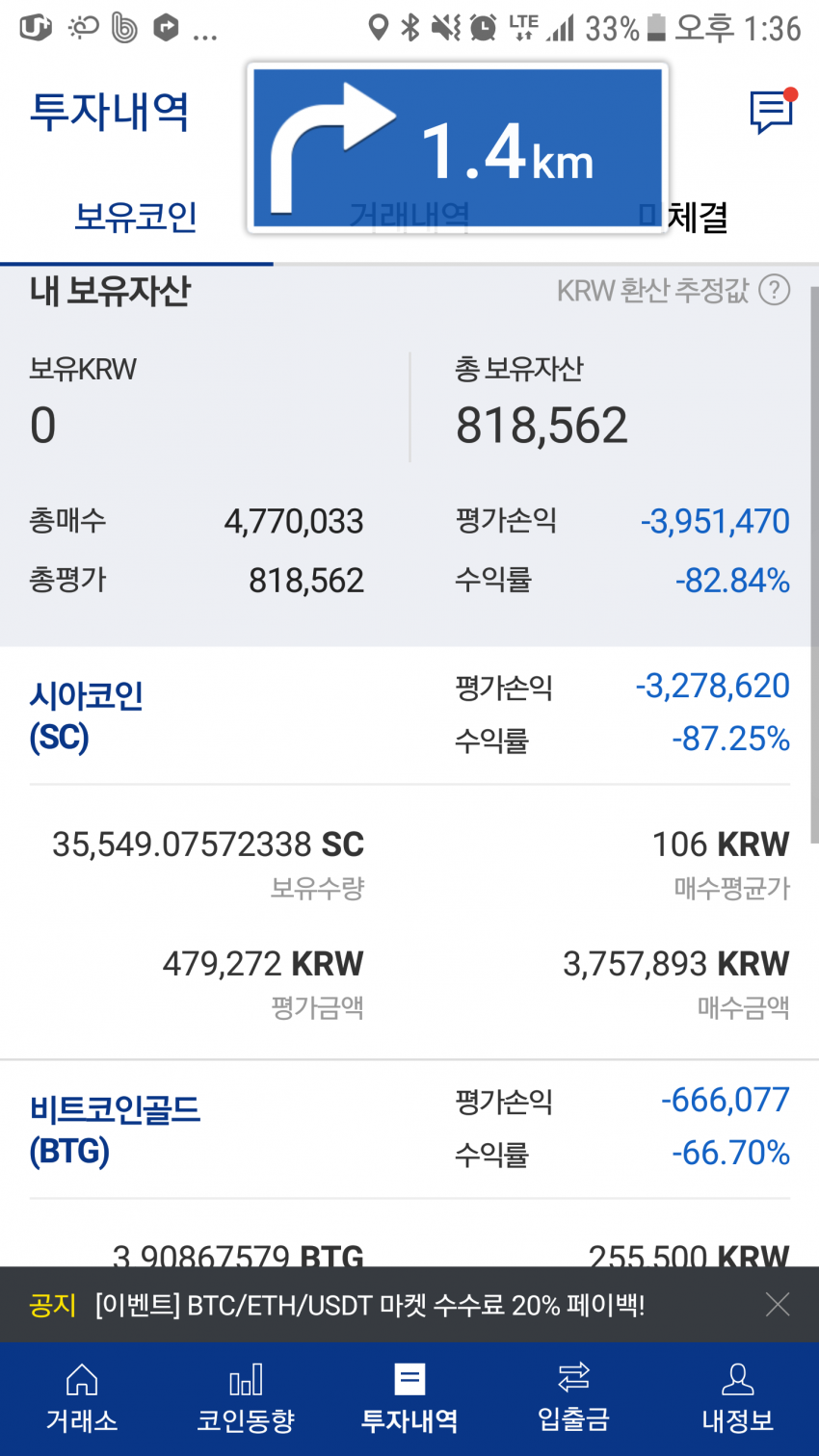Open the 입출금 deposit/withdrawal icon

coord(573,1396)
